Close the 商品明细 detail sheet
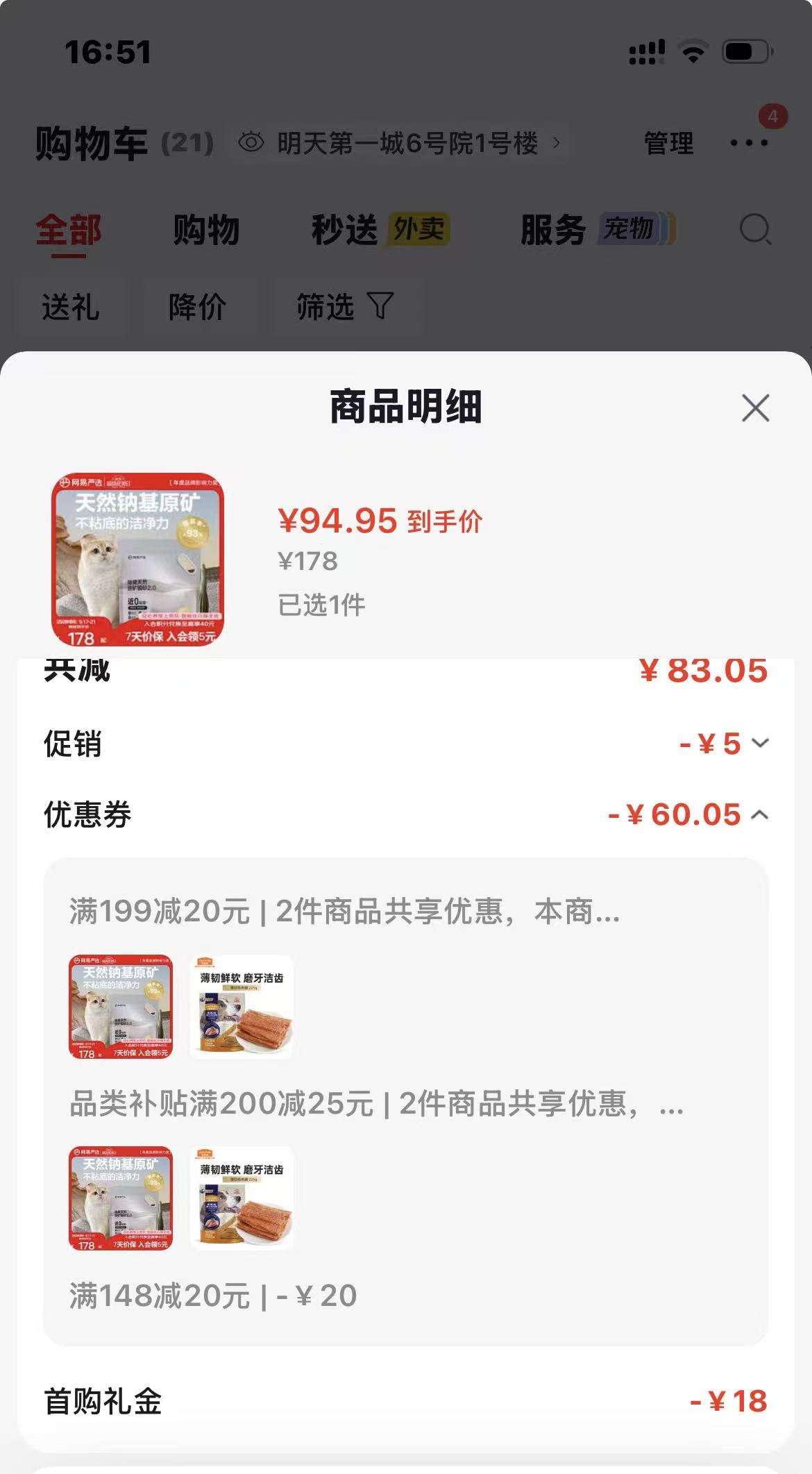 [x=755, y=408]
